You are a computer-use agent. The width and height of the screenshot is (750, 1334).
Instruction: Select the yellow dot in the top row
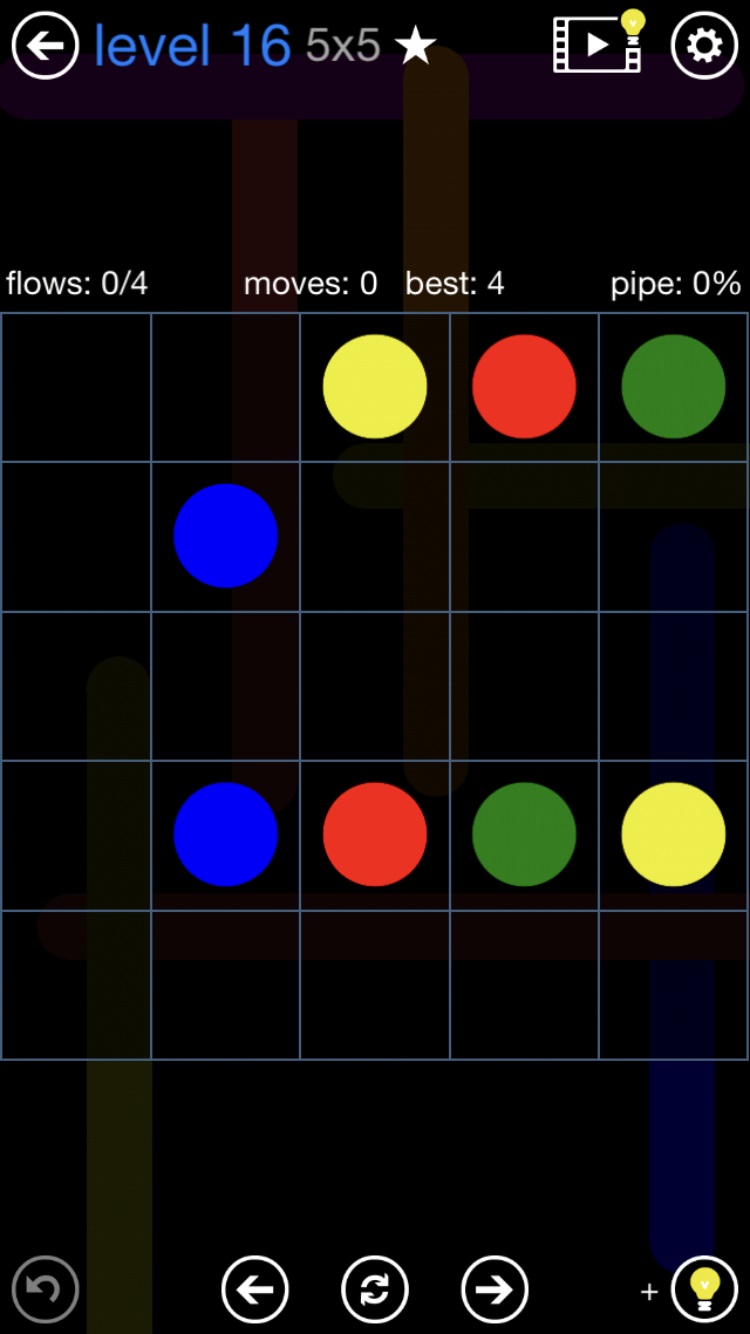(375, 387)
